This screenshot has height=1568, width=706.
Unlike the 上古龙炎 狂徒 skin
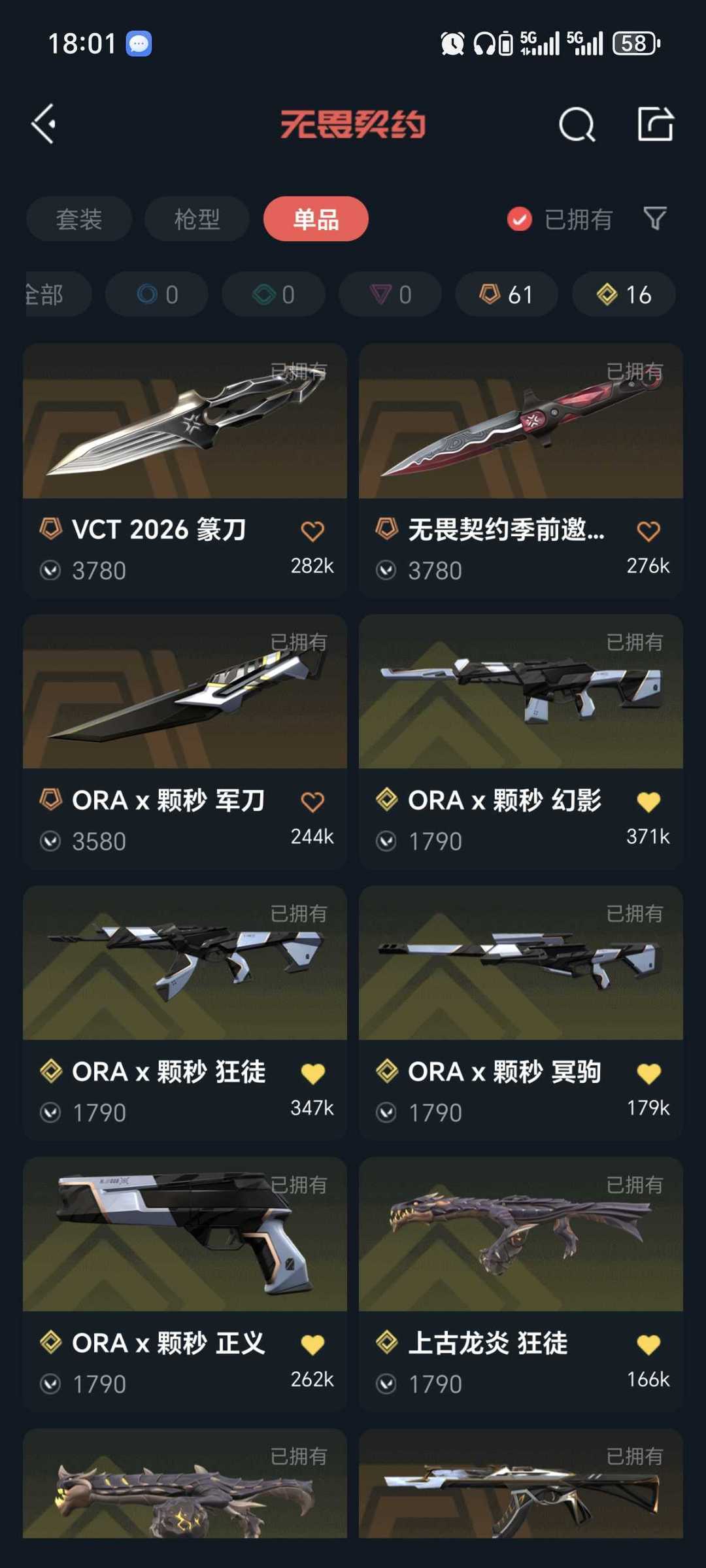click(648, 1344)
